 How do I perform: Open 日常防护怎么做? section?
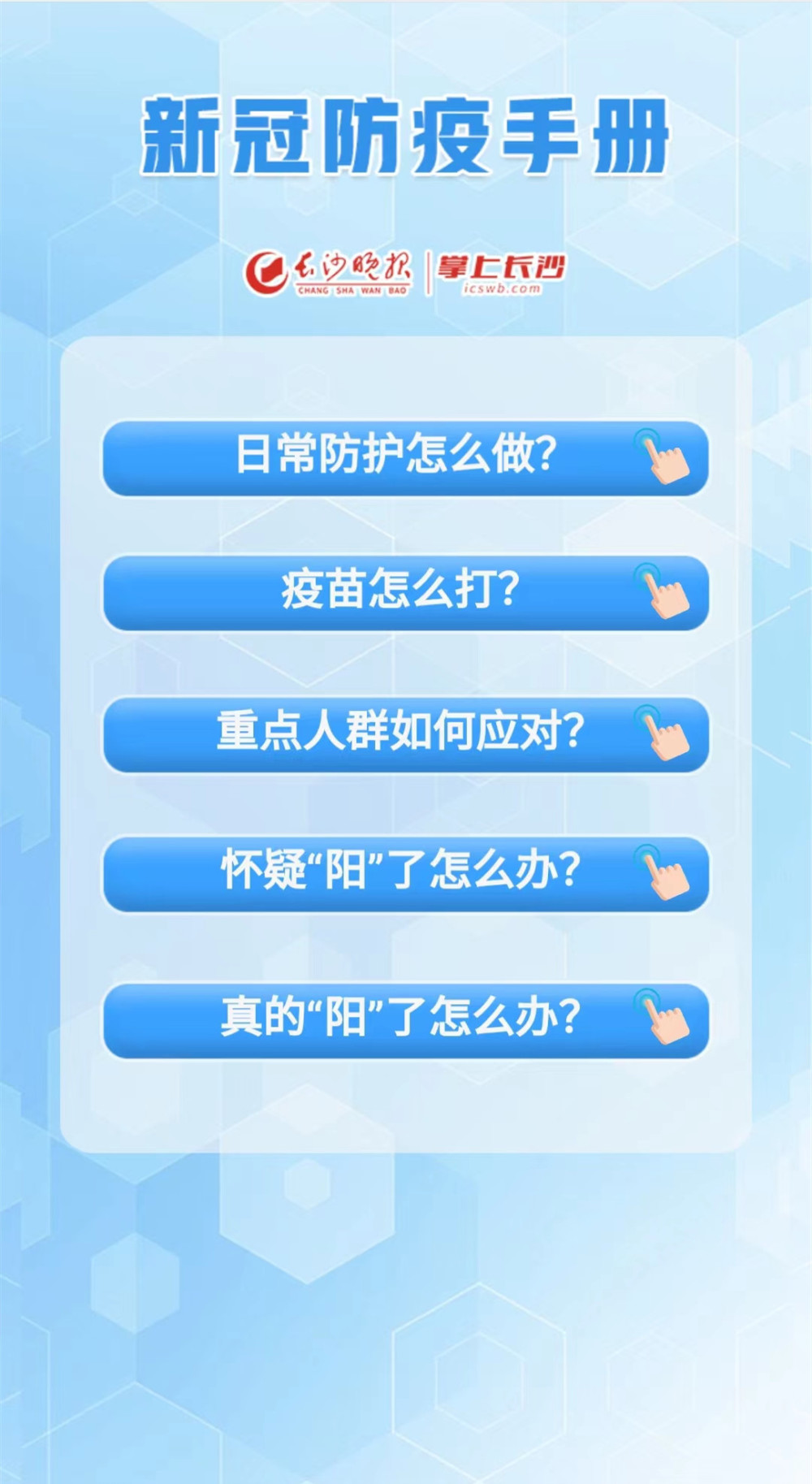404,457
